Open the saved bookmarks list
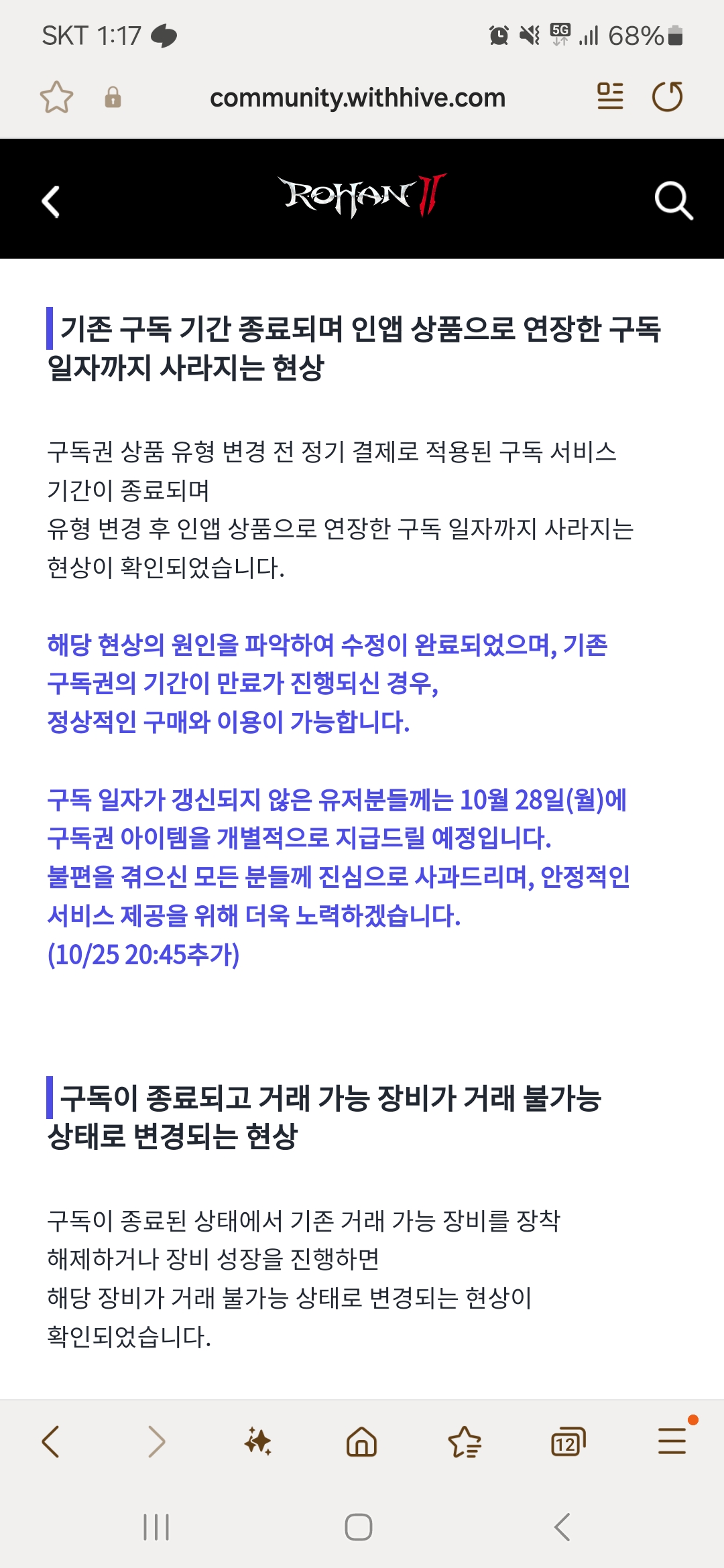The image size is (724, 1568). click(465, 1441)
